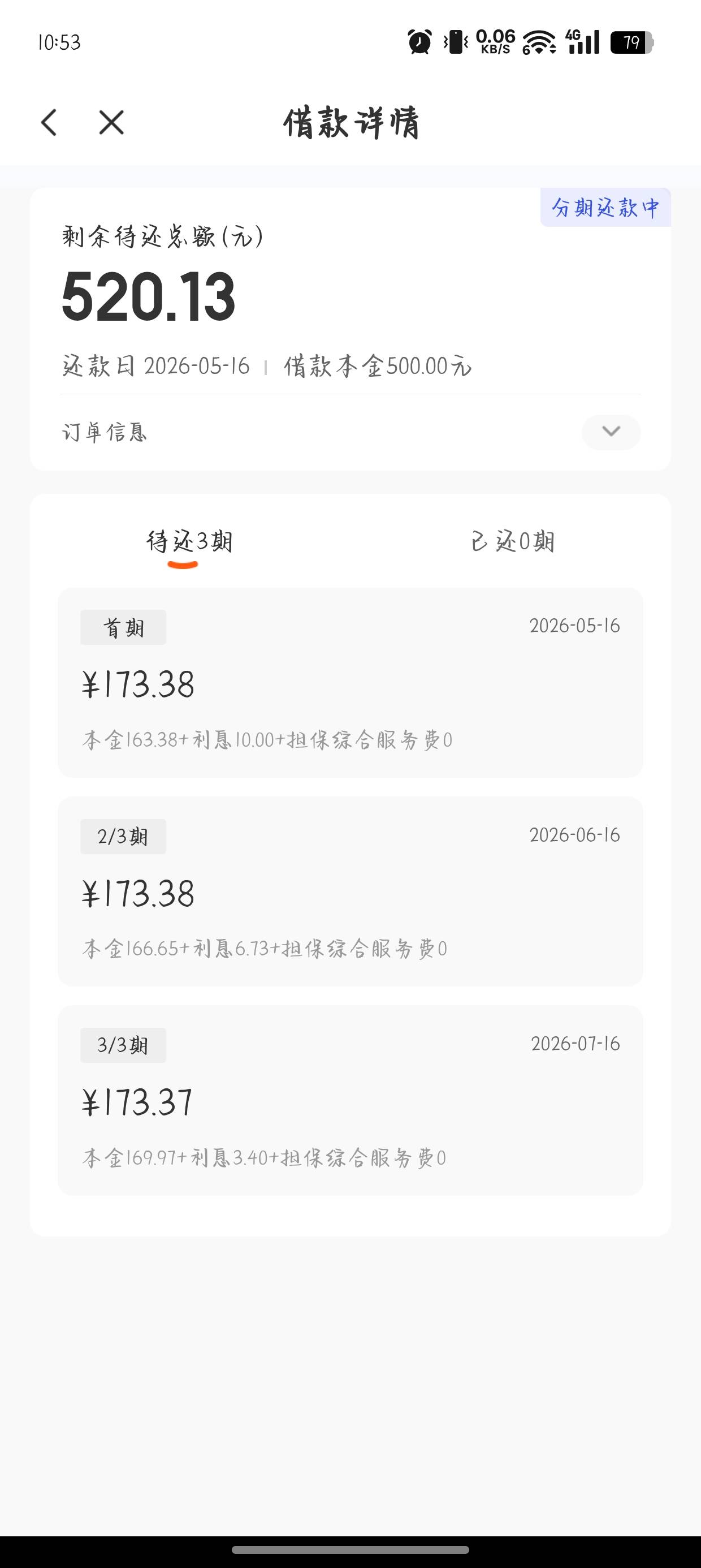Switch to the 待还3期 tab
701x1568 pixels.
click(x=189, y=541)
